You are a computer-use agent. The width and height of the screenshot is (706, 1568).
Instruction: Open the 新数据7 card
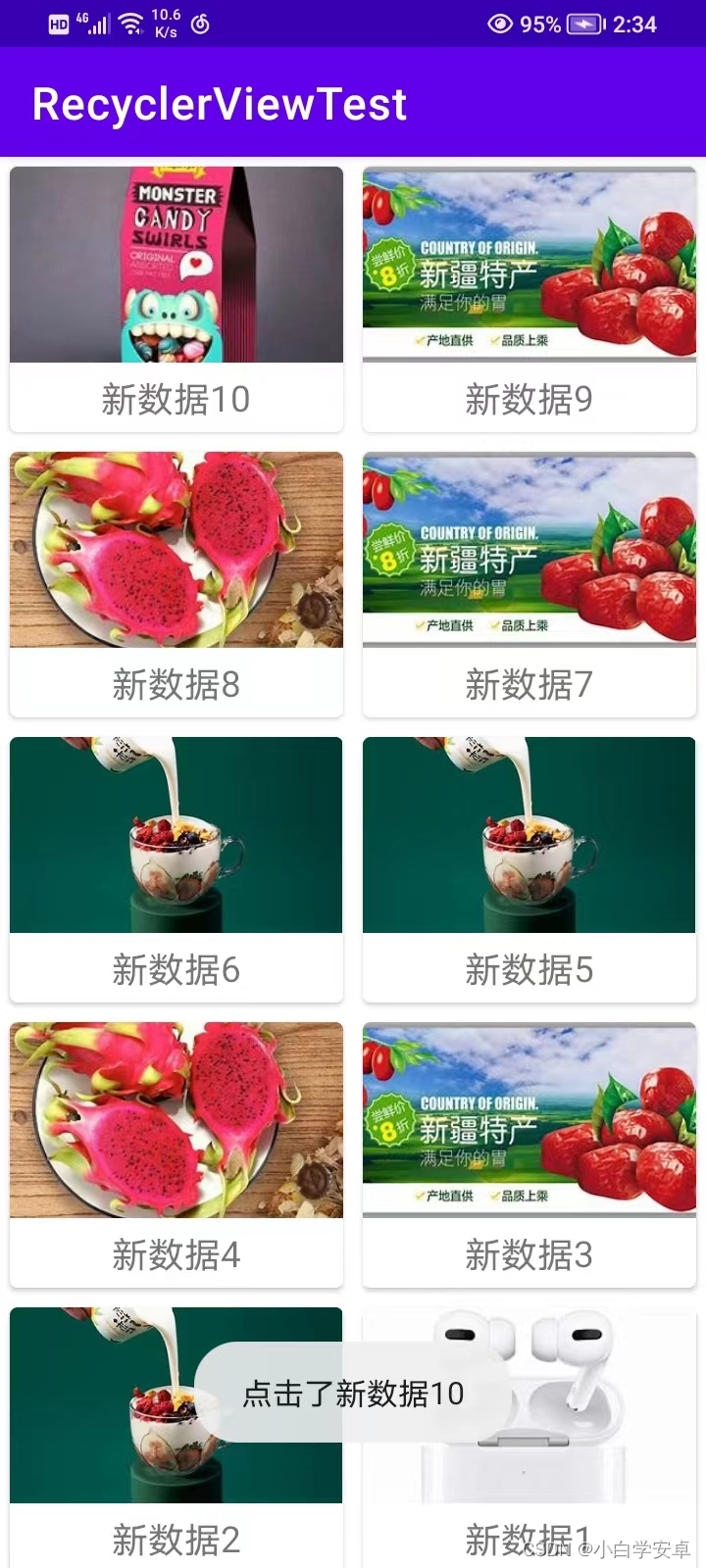coord(529,584)
